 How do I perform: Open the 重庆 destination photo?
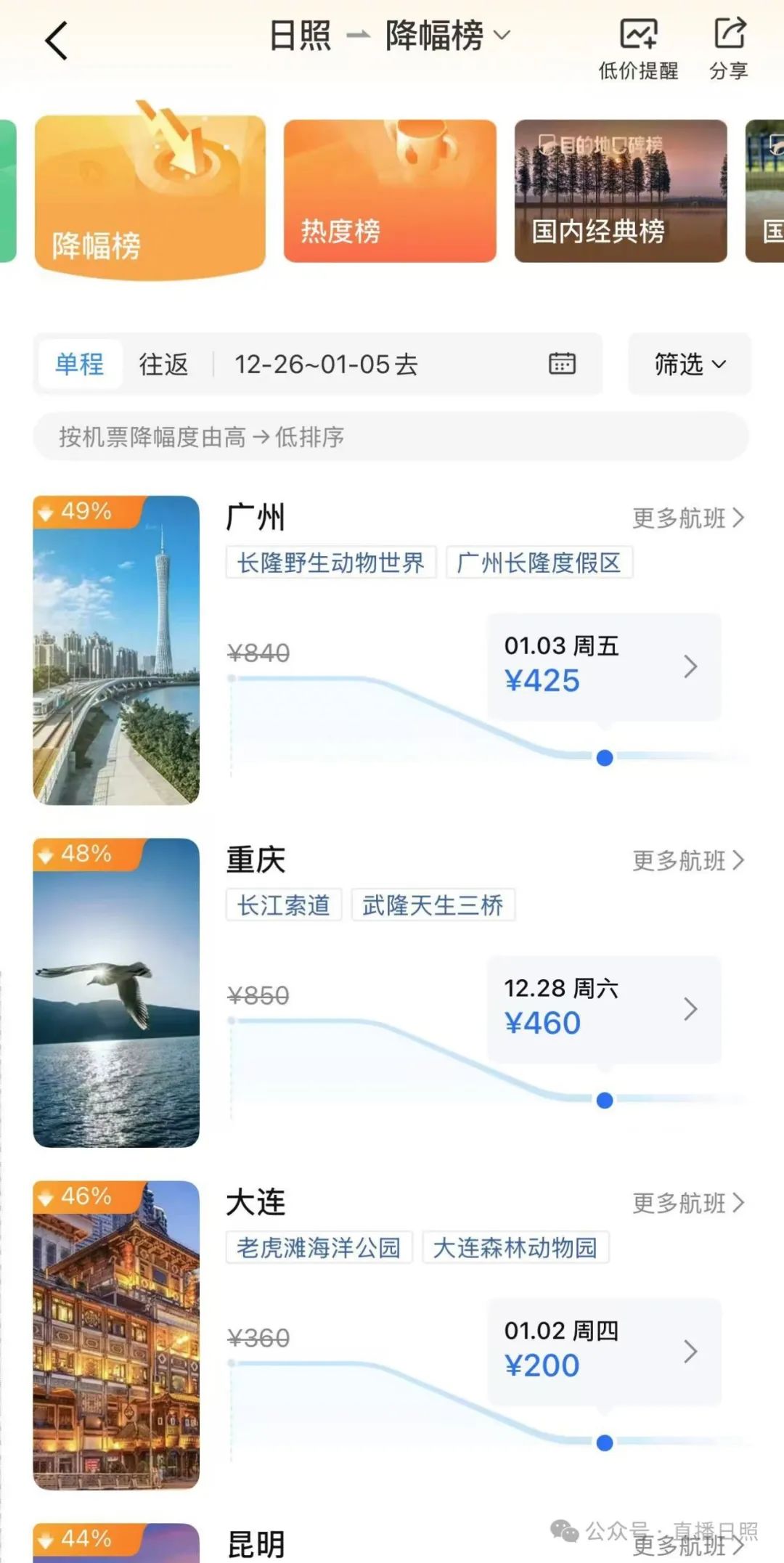click(x=116, y=992)
